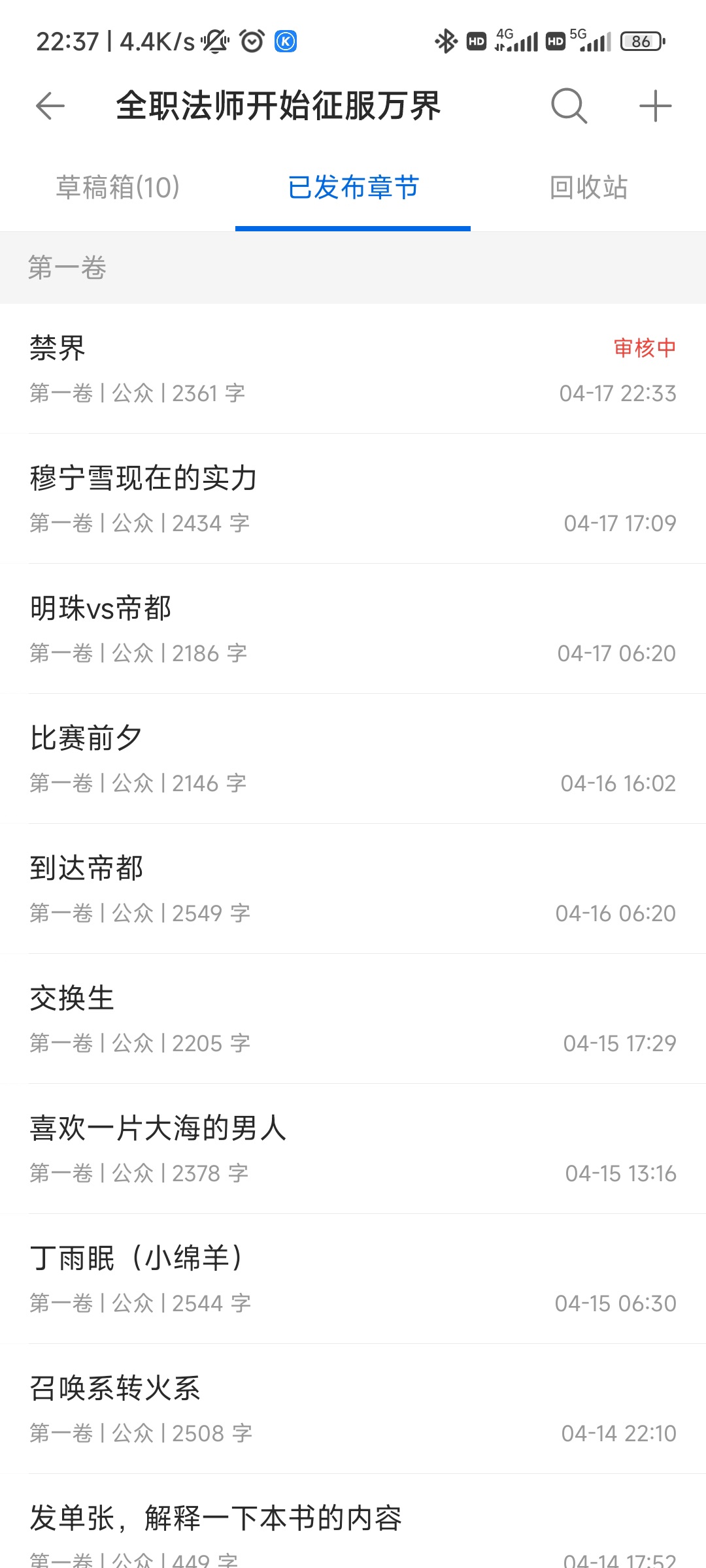Switch to the 草稿箱(10) tab

tap(118, 188)
